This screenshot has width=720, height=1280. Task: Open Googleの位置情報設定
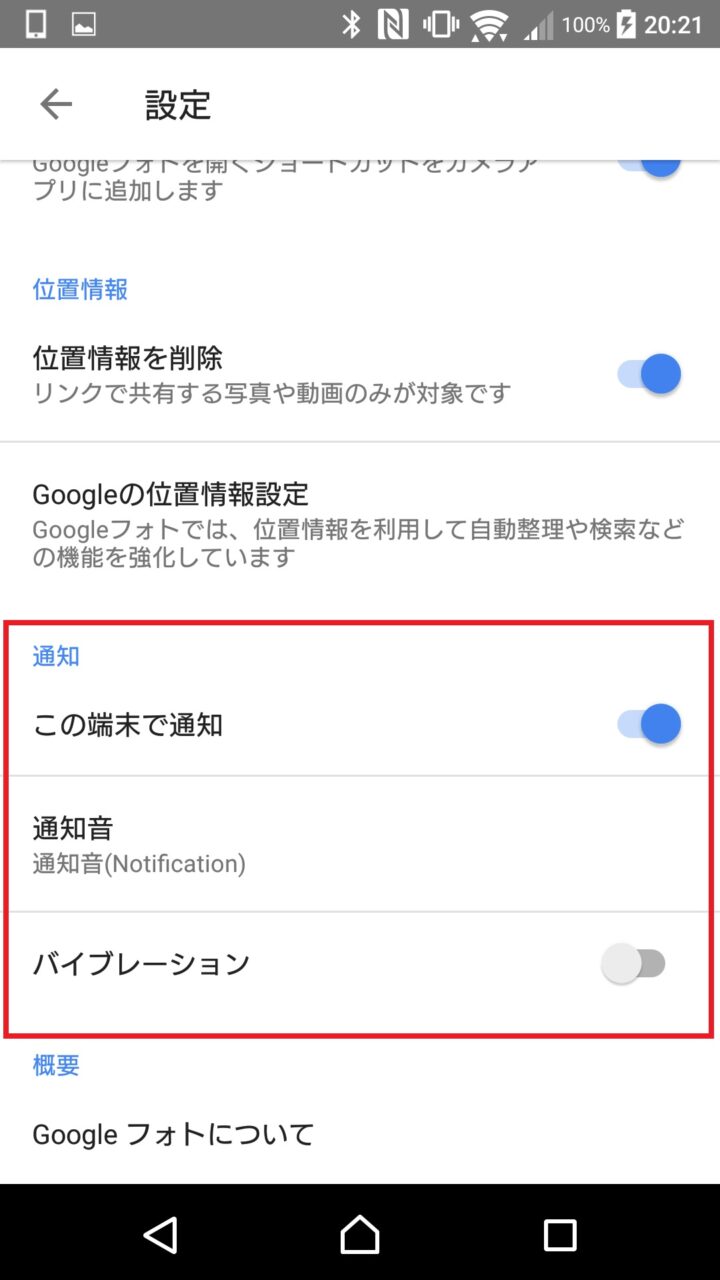pos(360,523)
